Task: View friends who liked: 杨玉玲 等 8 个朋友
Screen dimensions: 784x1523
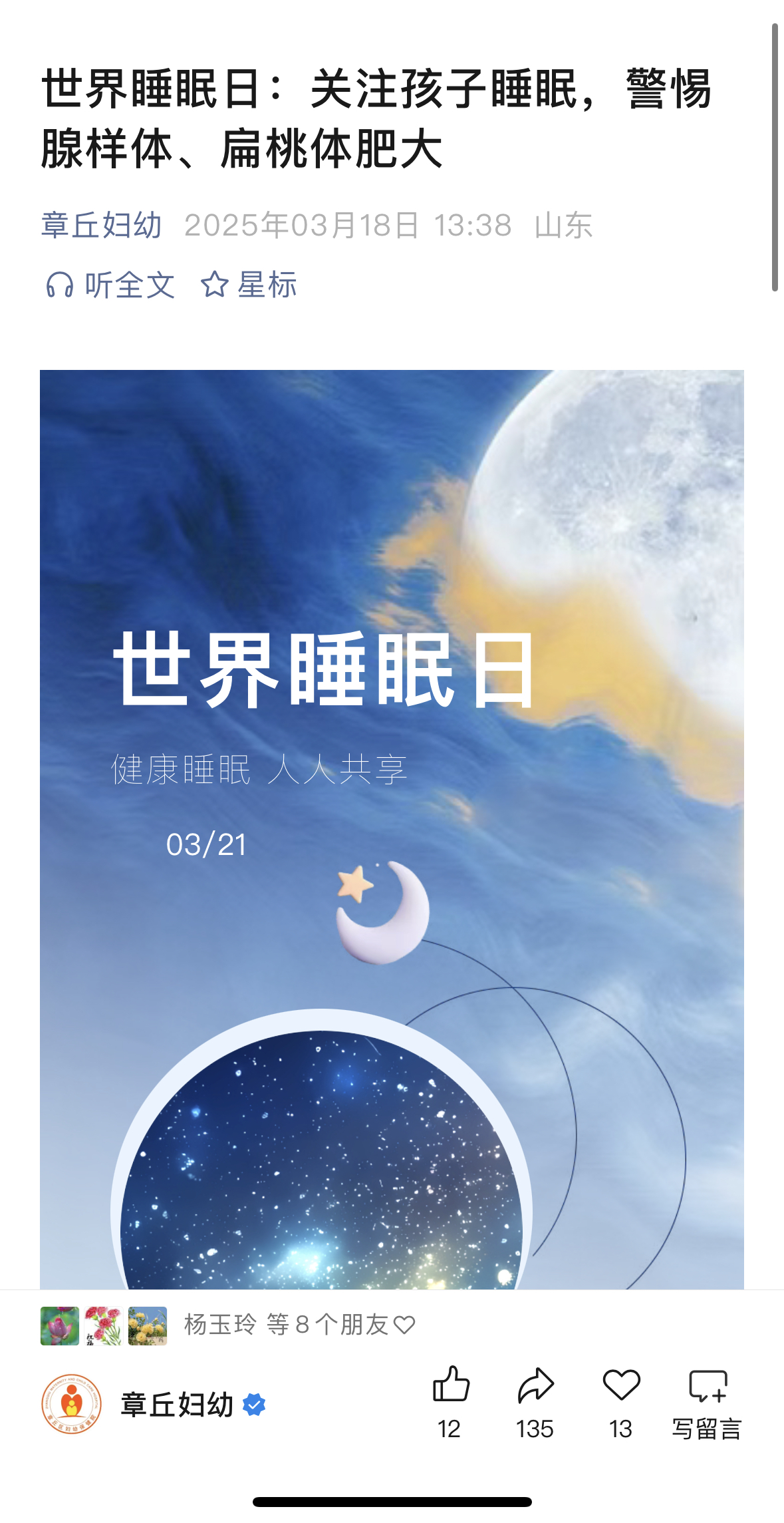Action: [299, 1325]
